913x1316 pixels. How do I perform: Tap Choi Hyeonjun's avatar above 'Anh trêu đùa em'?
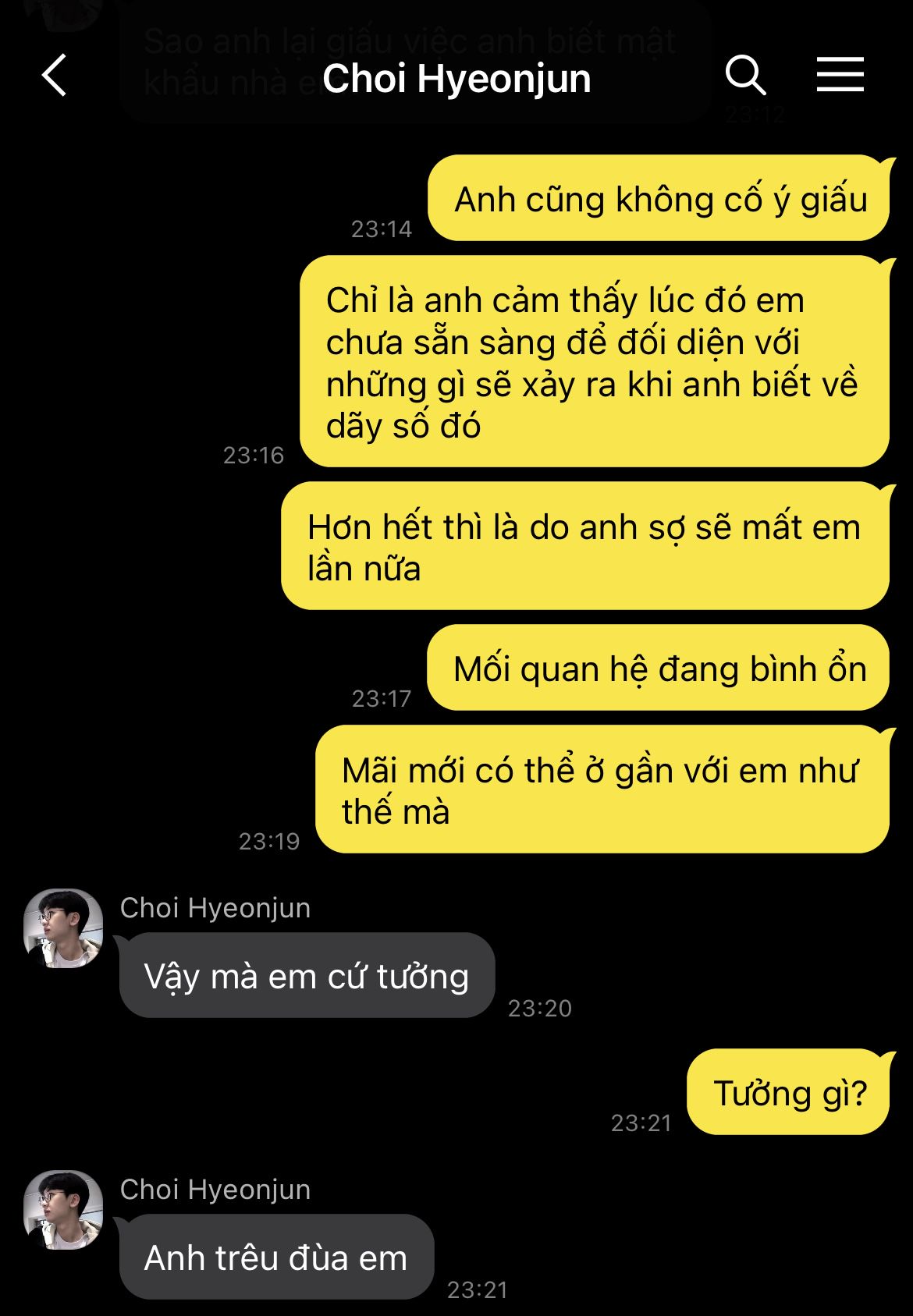pyautogui.click(x=64, y=1209)
